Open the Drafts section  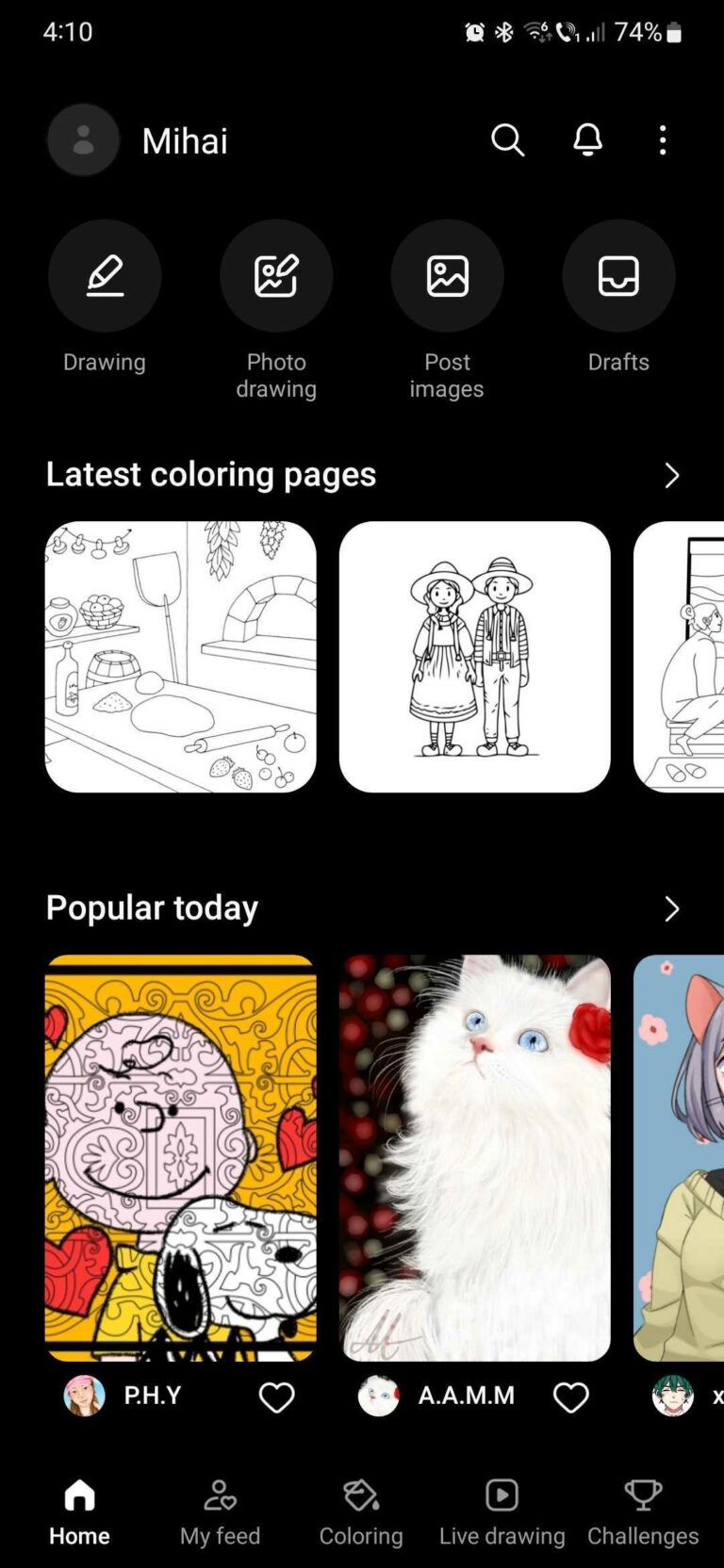point(618,275)
